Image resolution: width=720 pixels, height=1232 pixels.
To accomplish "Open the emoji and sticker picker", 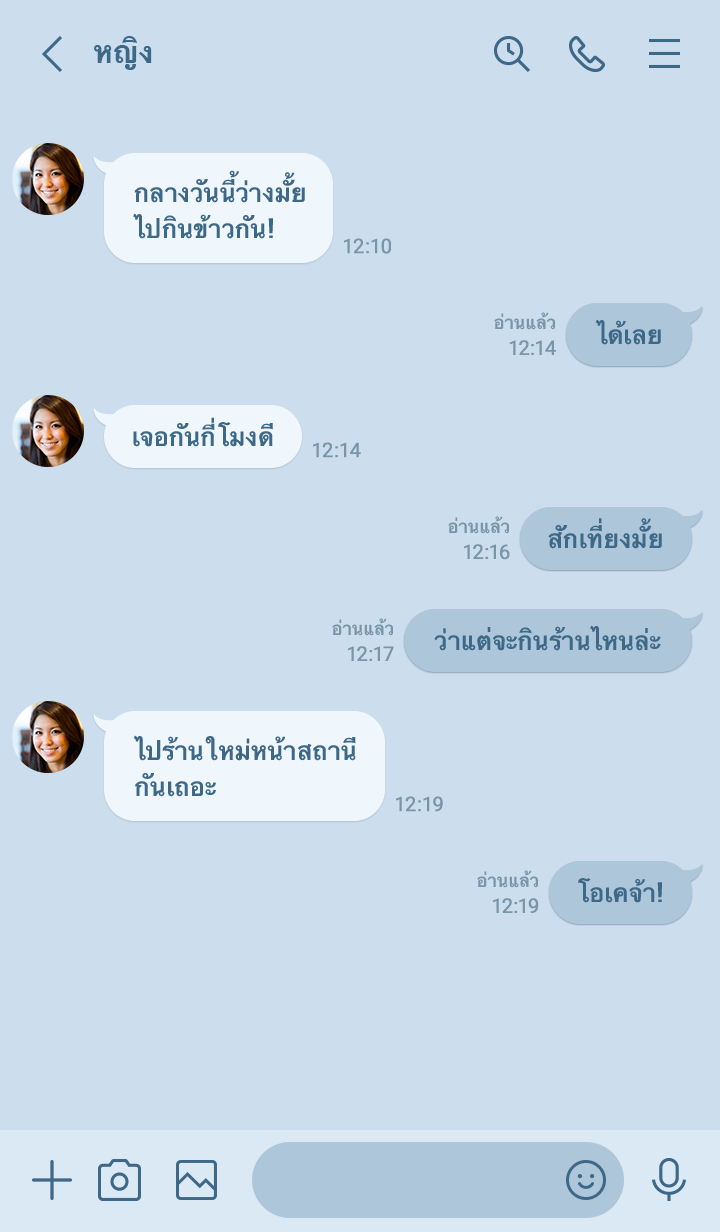I will pyautogui.click(x=586, y=1181).
